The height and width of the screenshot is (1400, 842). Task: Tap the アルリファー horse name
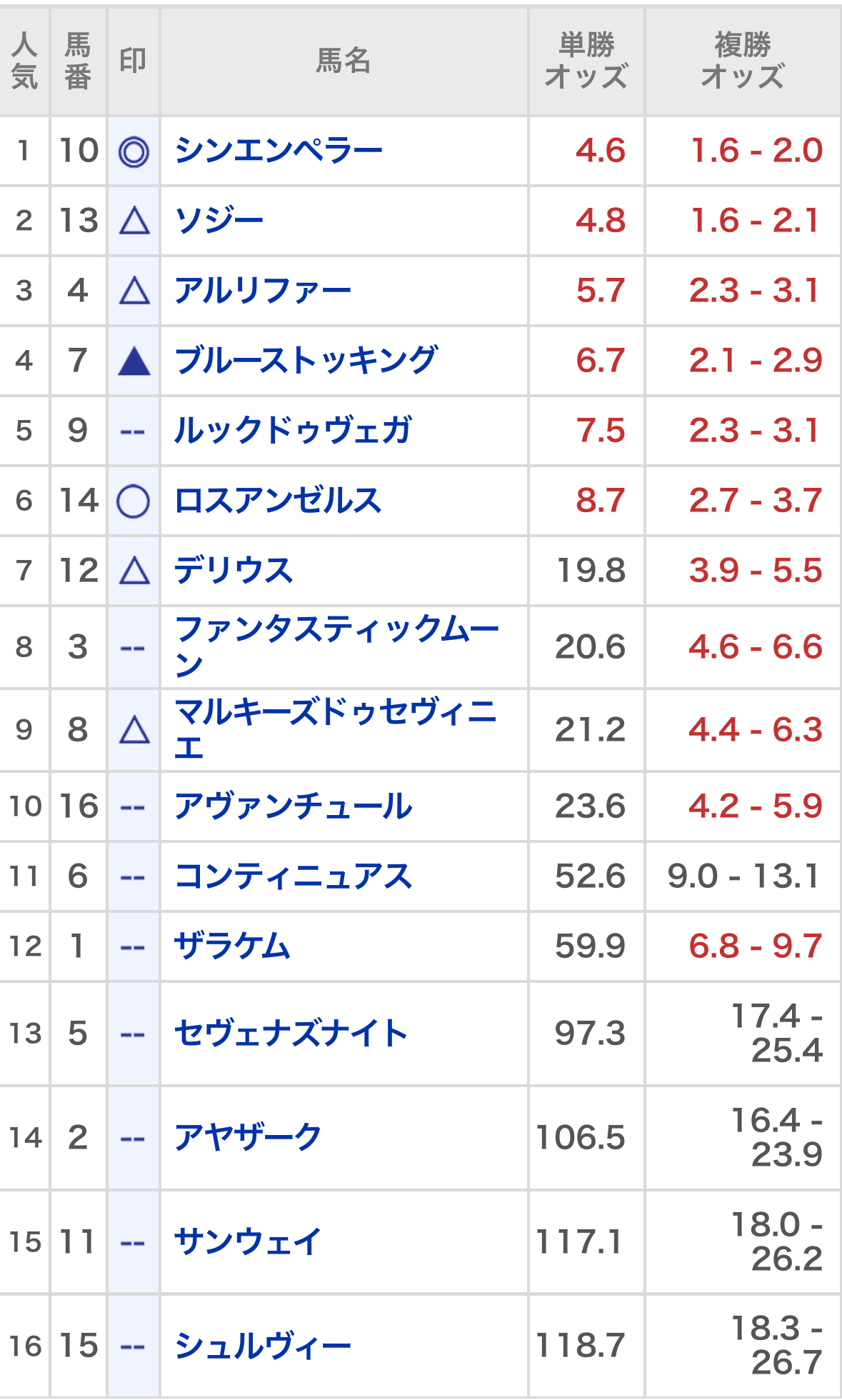pos(263,291)
